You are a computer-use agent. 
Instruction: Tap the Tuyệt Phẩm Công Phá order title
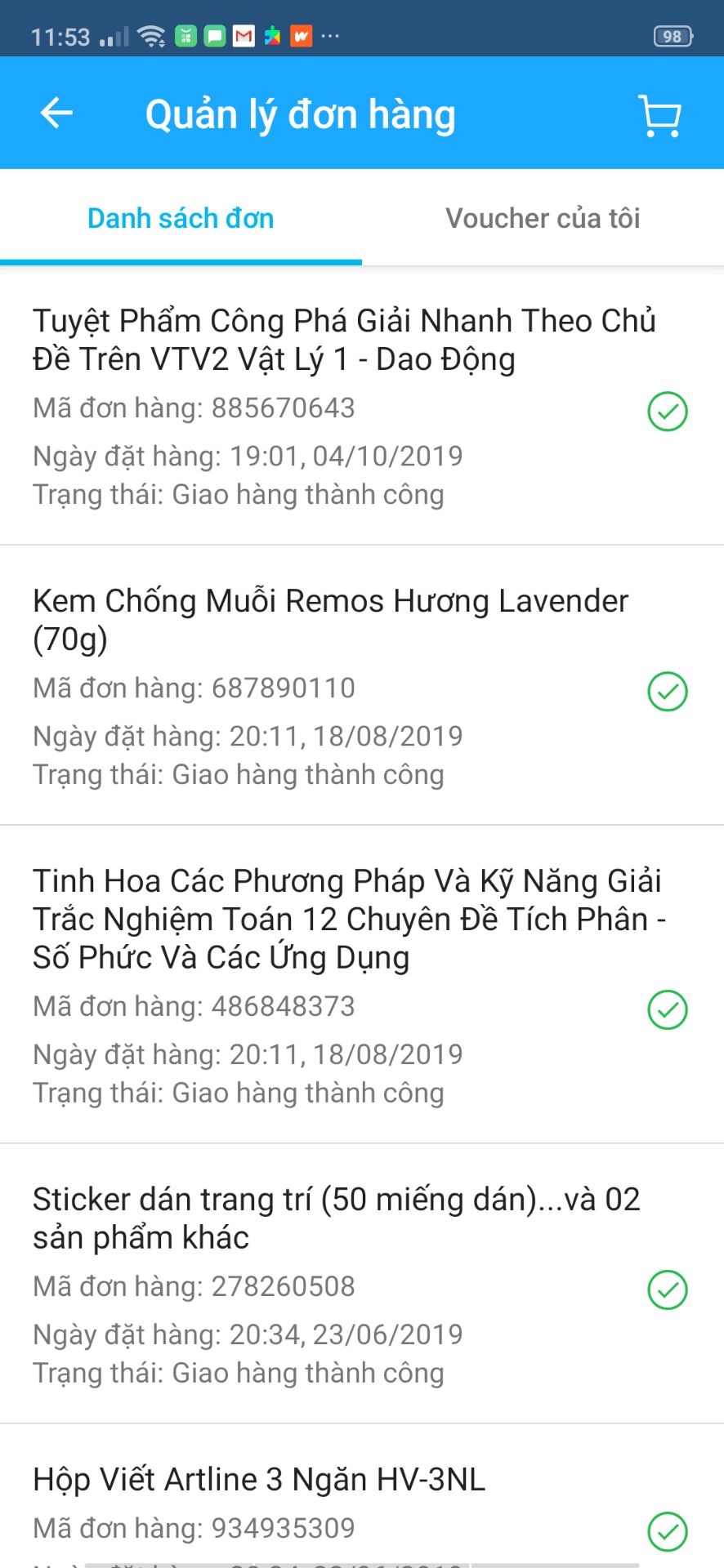(x=344, y=339)
